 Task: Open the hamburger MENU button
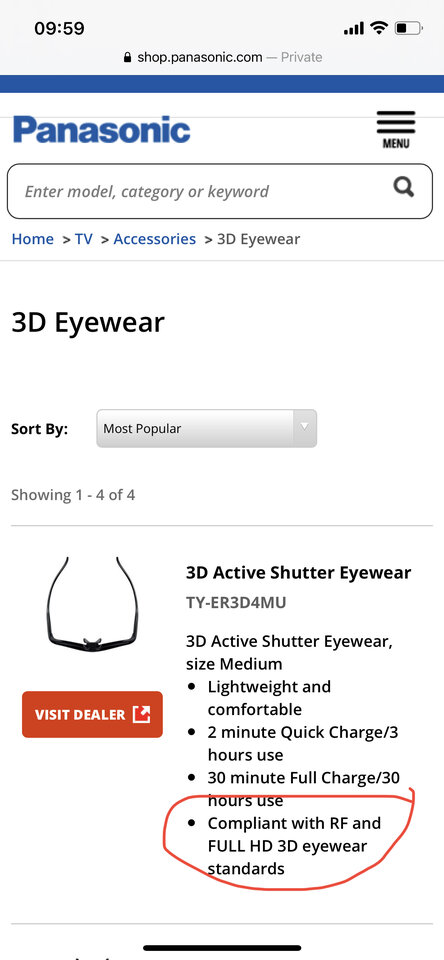pos(396,129)
